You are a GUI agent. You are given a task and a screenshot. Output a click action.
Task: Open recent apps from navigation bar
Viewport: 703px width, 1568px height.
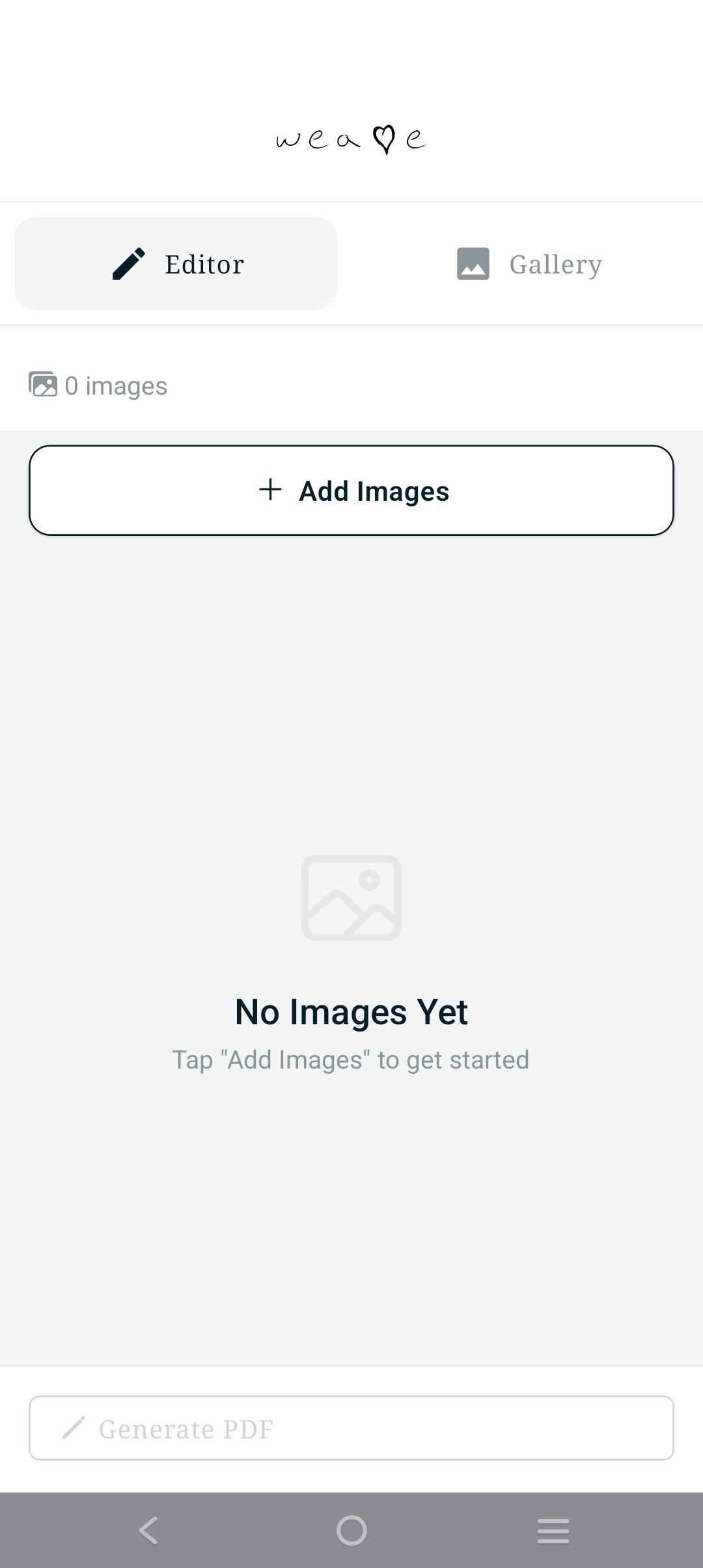pyautogui.click(x=553, y=1530)
